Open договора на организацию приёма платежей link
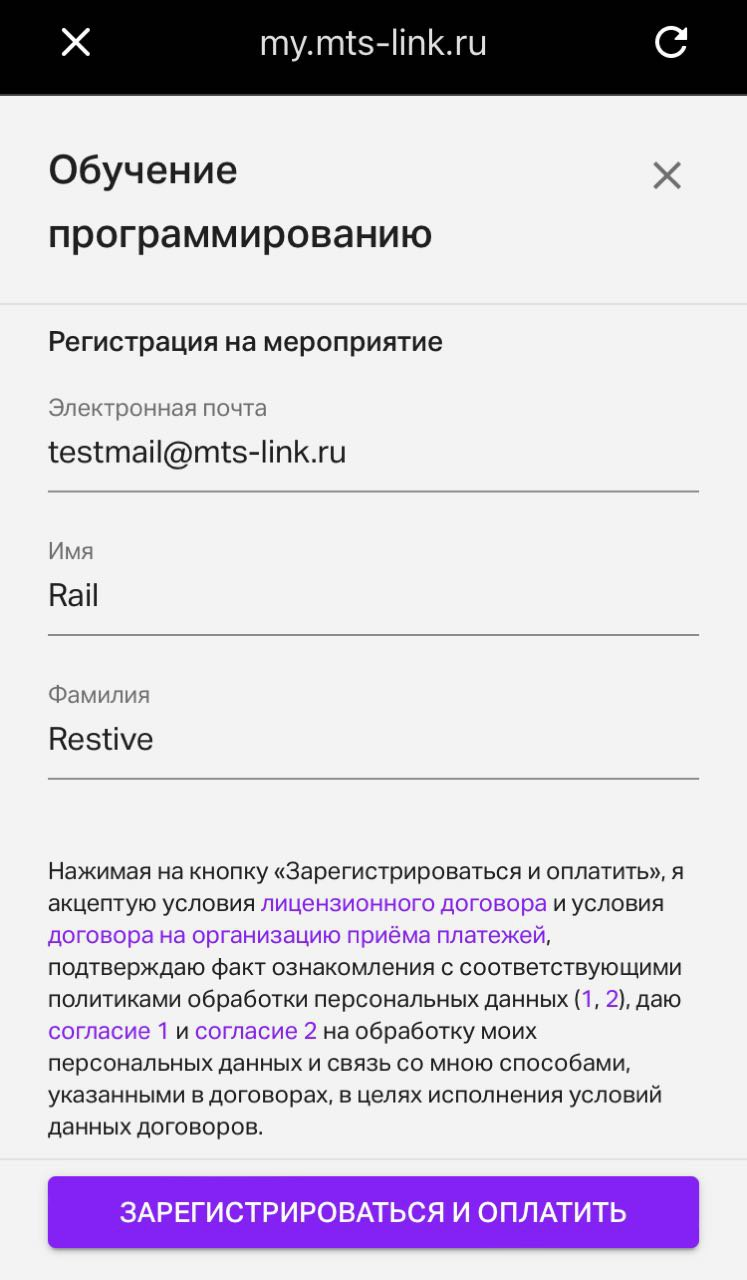747x1280 pixels. (x=297, y=936)
